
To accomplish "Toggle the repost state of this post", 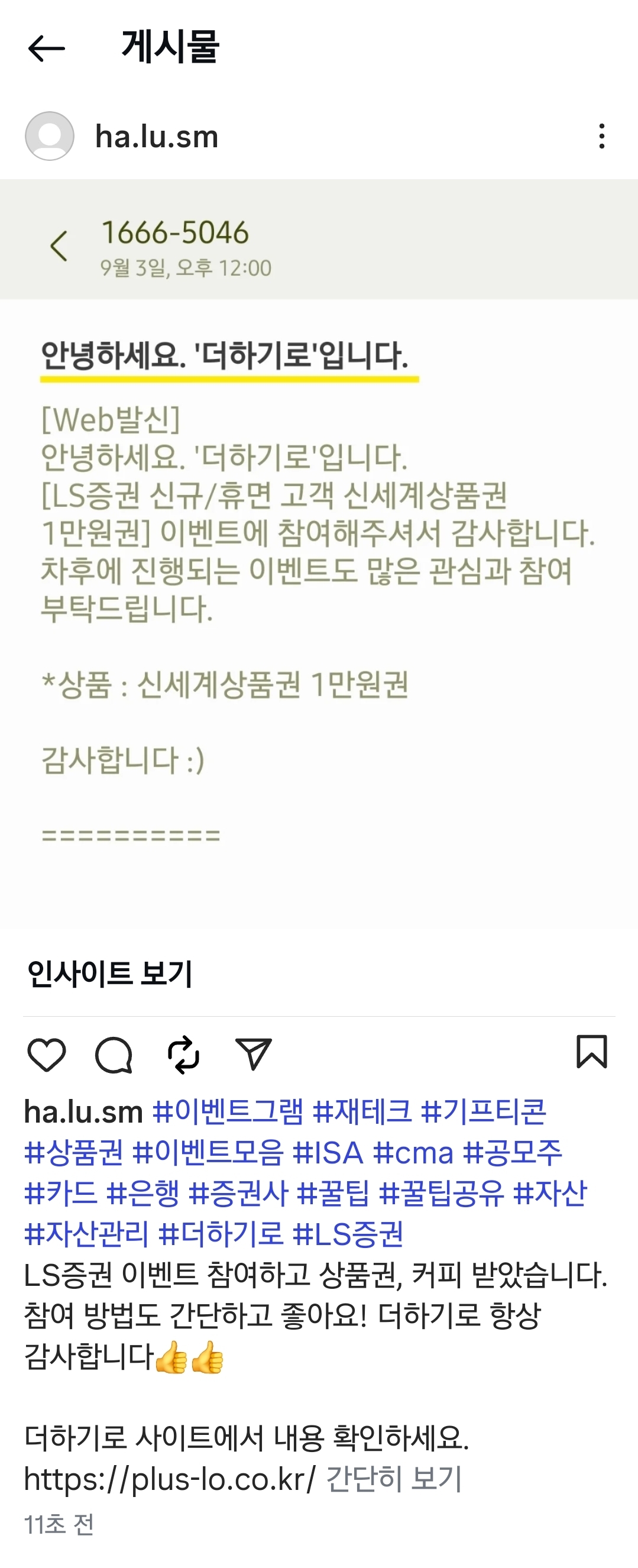I will 184,1055.
